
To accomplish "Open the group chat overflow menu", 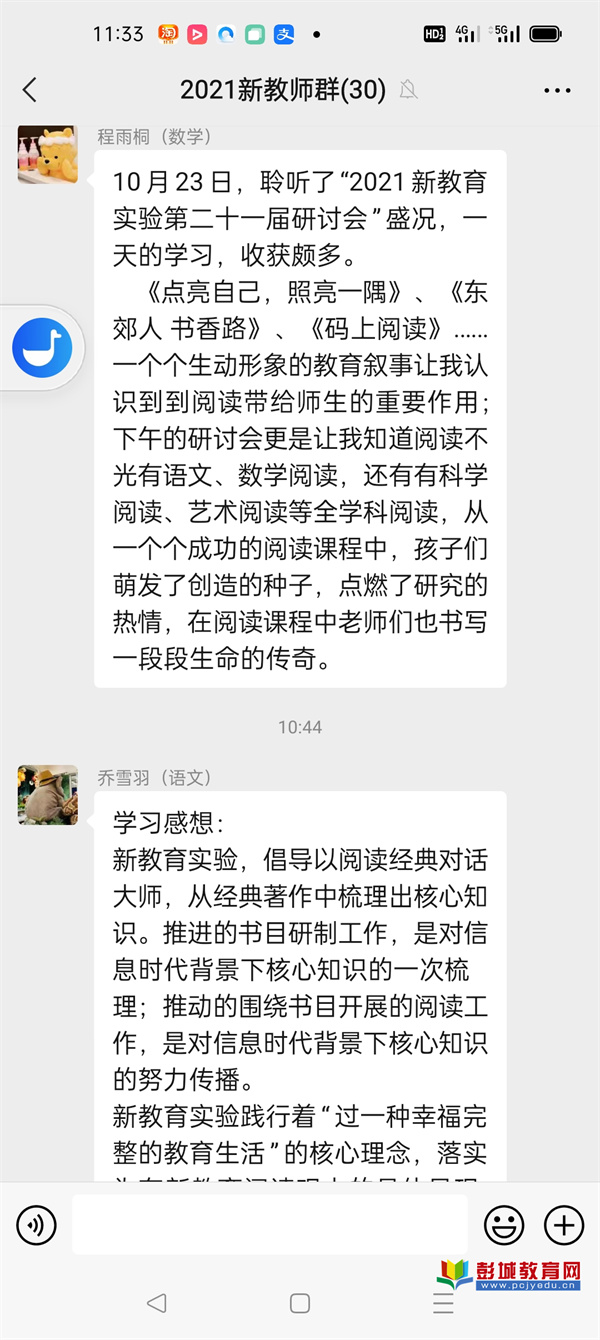I will [557, 90].
